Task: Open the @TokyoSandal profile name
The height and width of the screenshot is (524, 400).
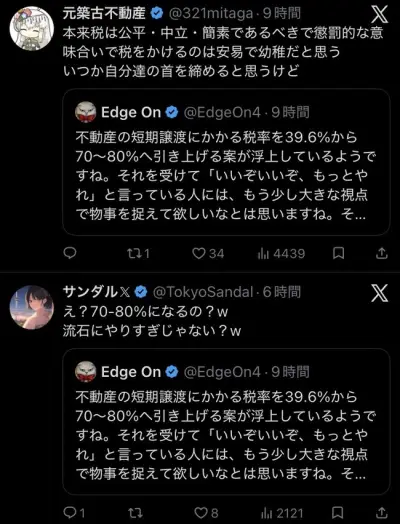Action: 203,292
